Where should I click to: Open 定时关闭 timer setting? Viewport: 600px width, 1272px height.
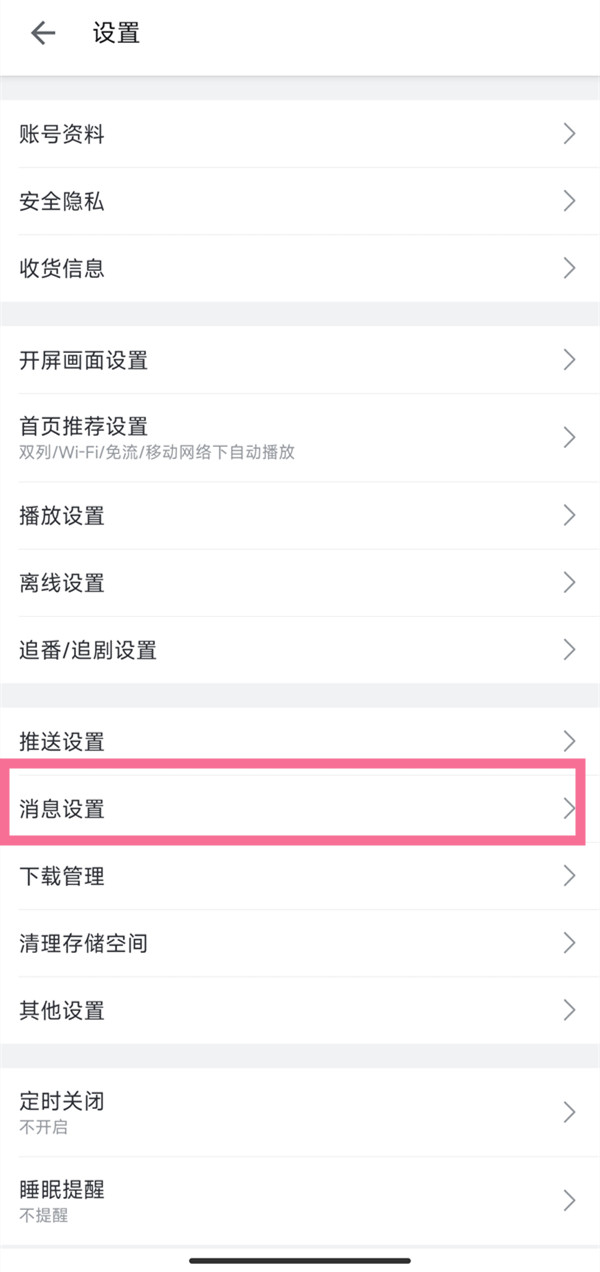(x=300, y=1112)
